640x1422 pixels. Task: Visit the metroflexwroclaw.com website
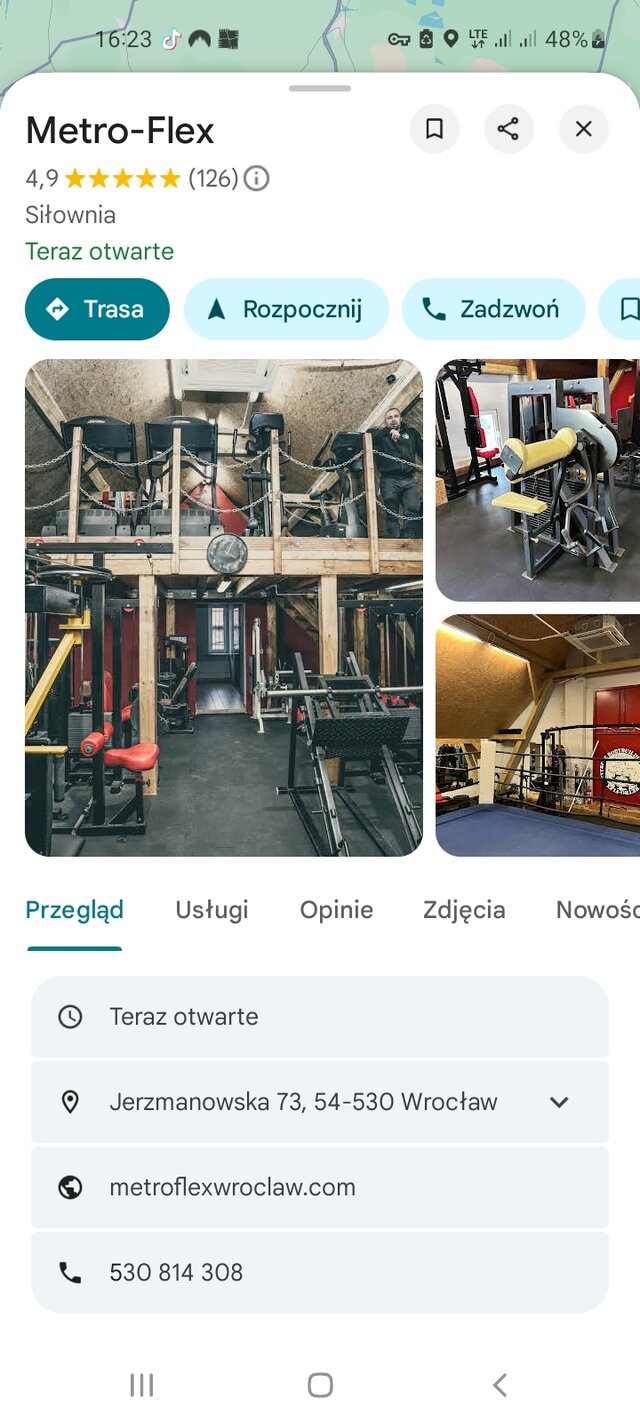click(x=320, y=1187)
